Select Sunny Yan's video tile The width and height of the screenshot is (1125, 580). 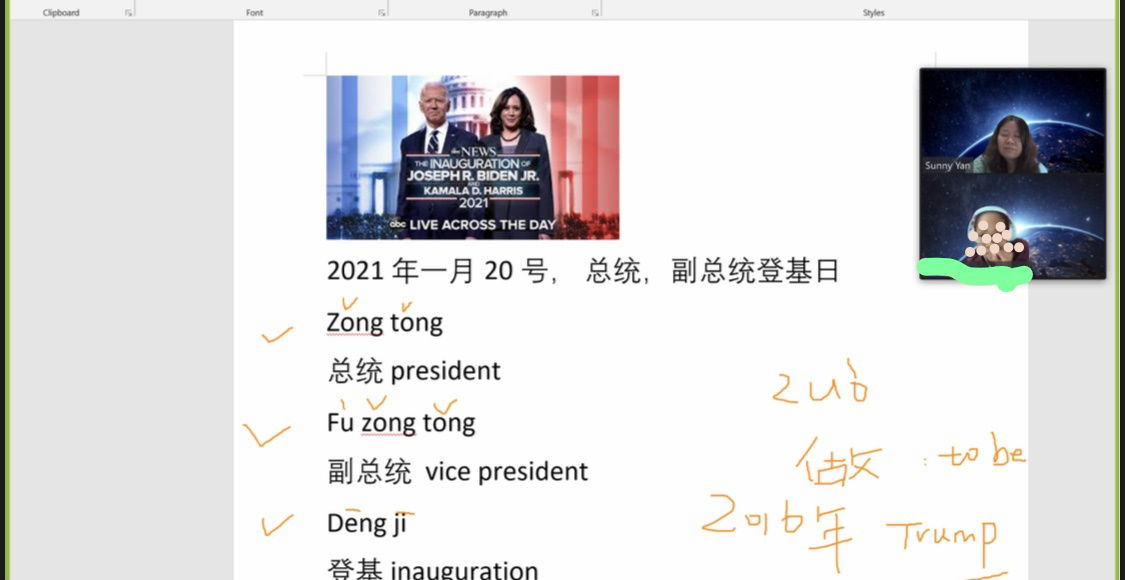pos(1012,122)
